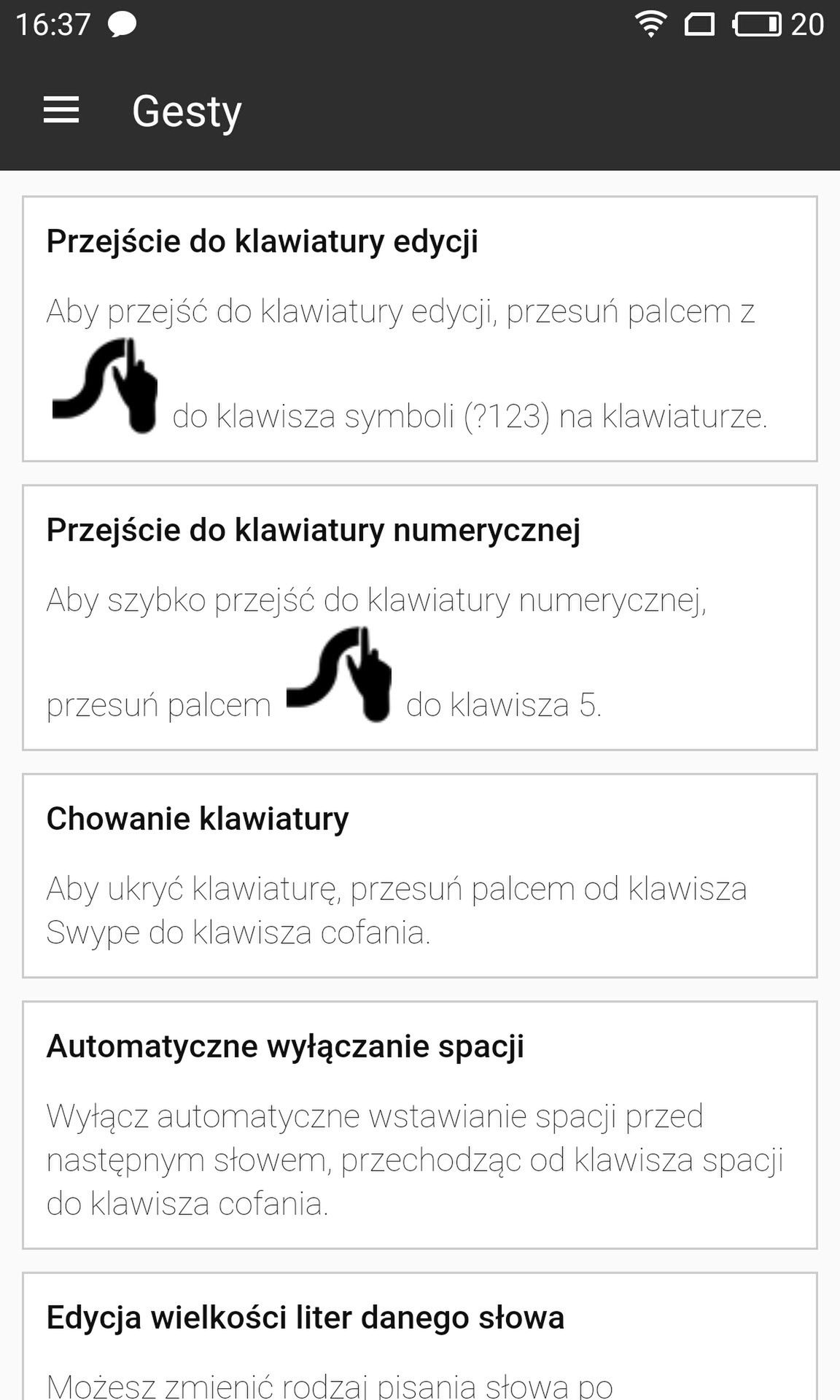This screenshot has width=840, height=1400.
Task: Open the navigation drawer menu
Action: 61,111
